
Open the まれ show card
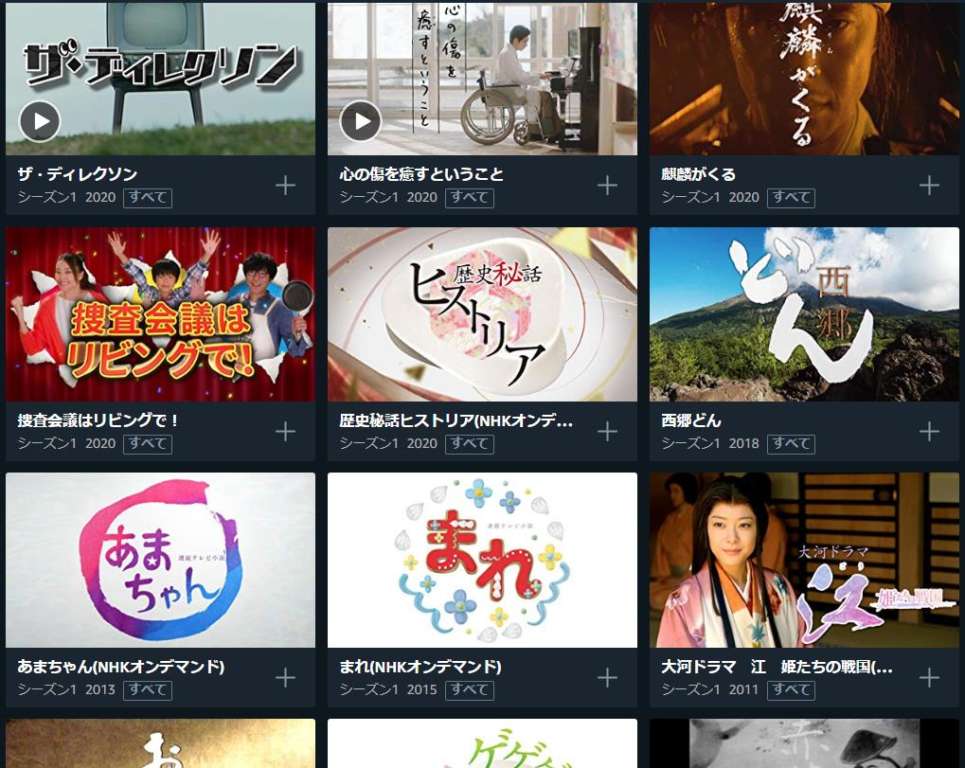point(482,560)
